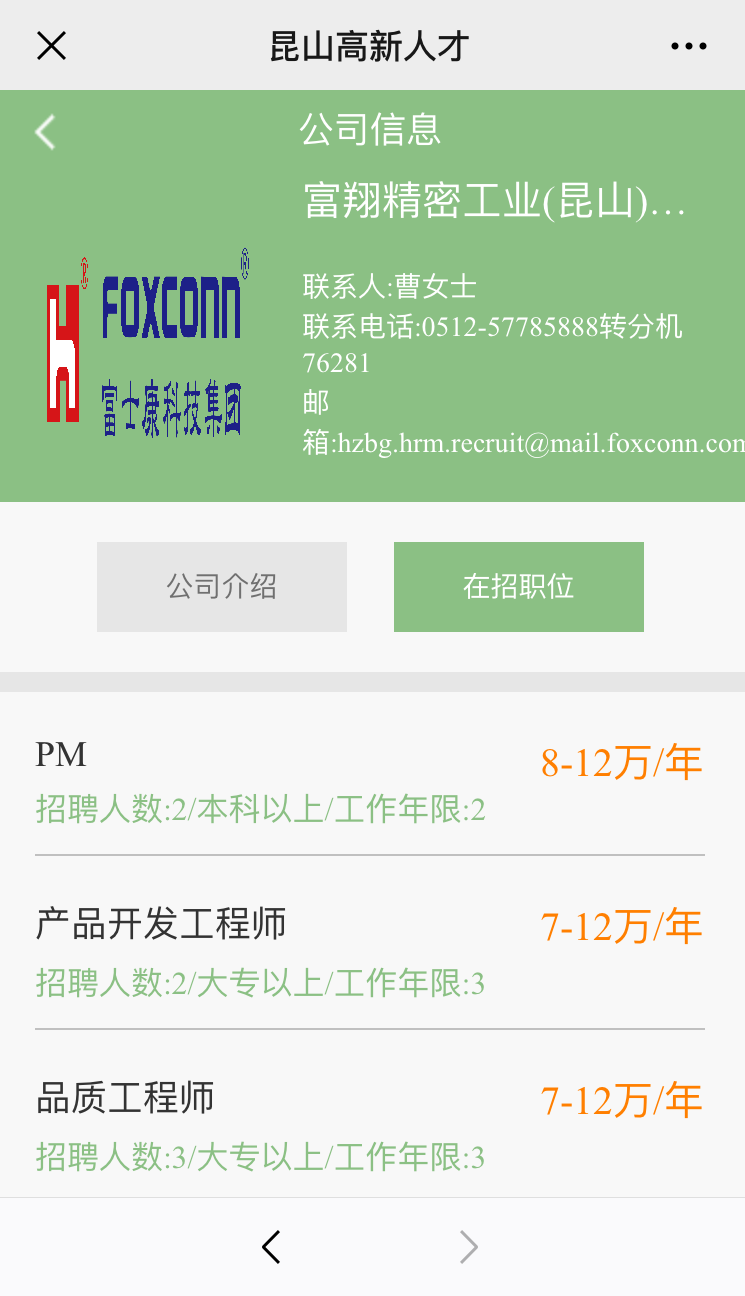The height and width of the screenshot is (1296, 745).
Task: Click the contact phone number 0512-57785888
Action: coord(490,327)
